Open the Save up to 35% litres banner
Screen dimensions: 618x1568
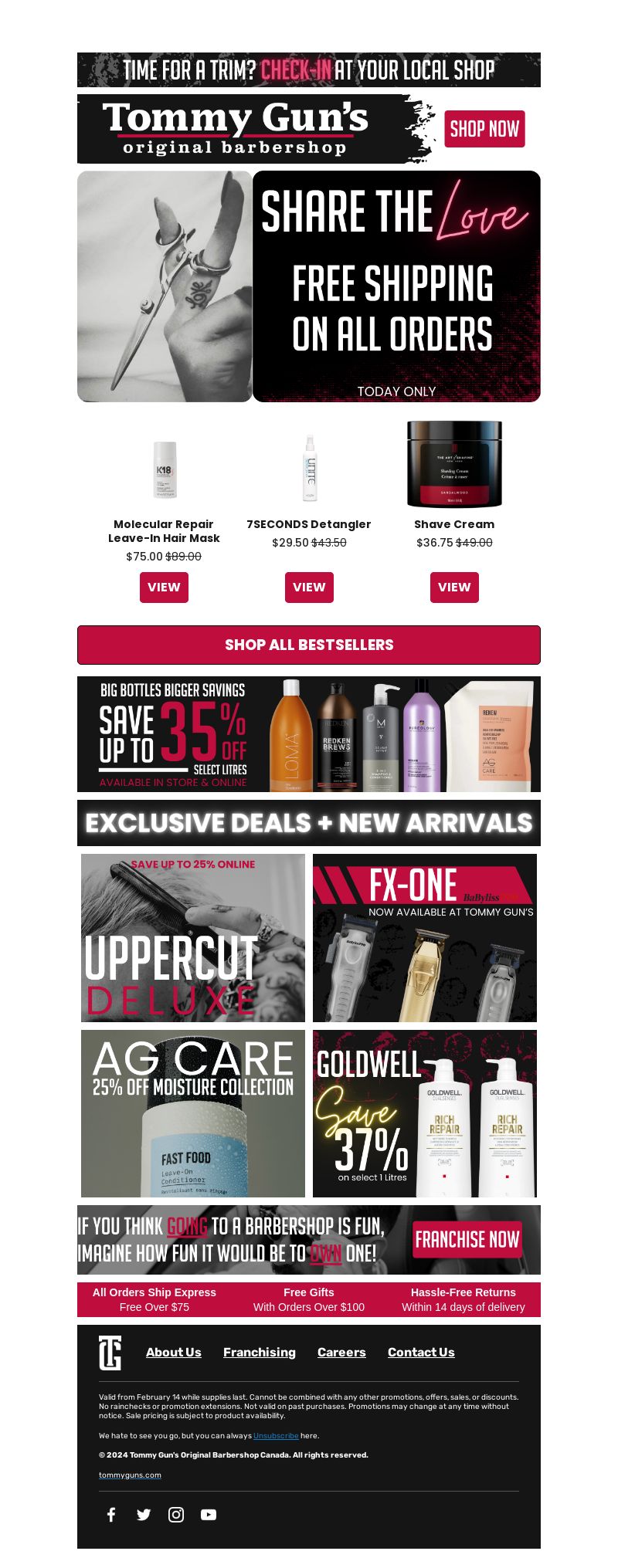tap(309, 734)
